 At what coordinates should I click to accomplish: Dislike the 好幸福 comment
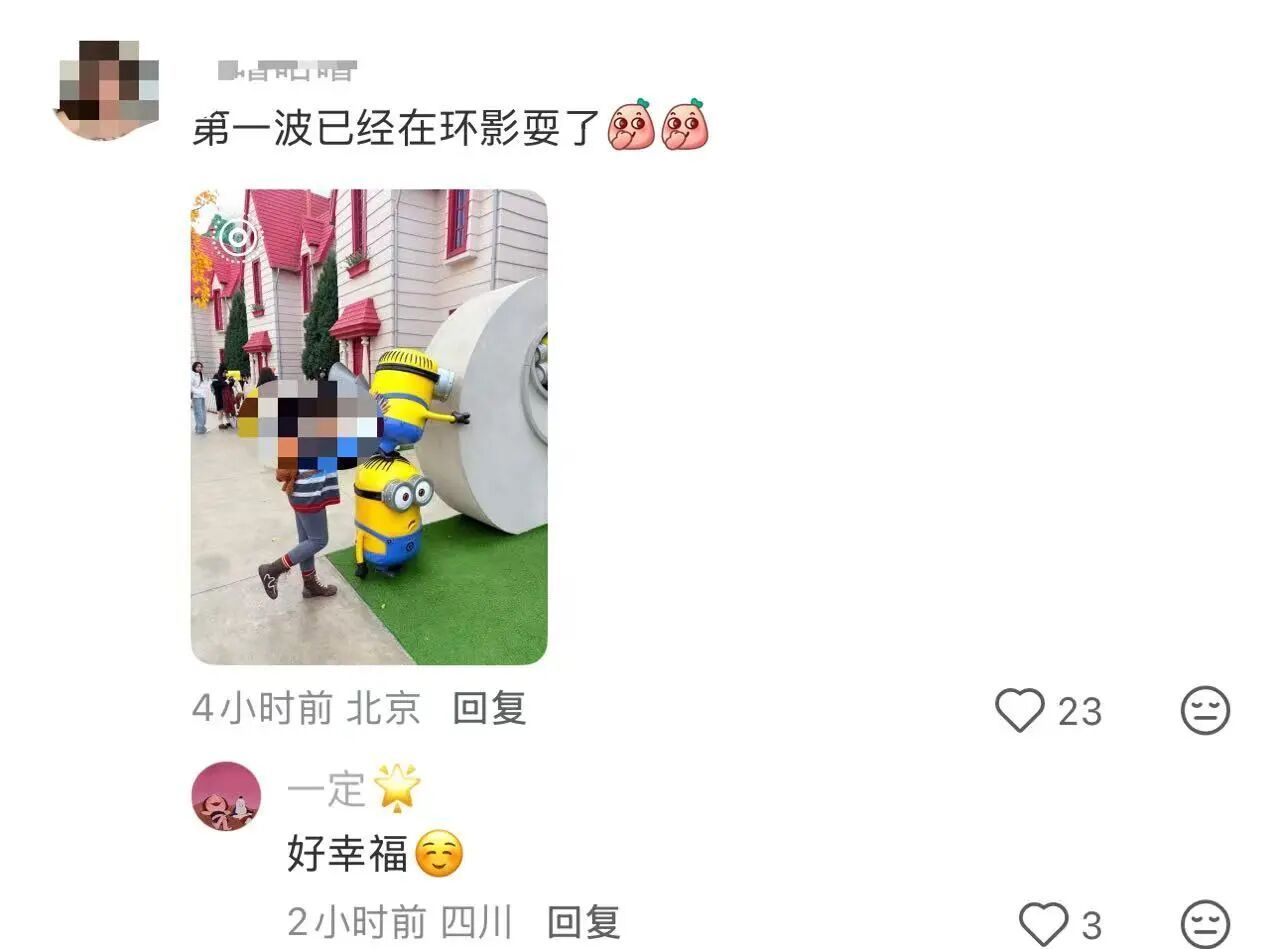(x=1205, y=922)
